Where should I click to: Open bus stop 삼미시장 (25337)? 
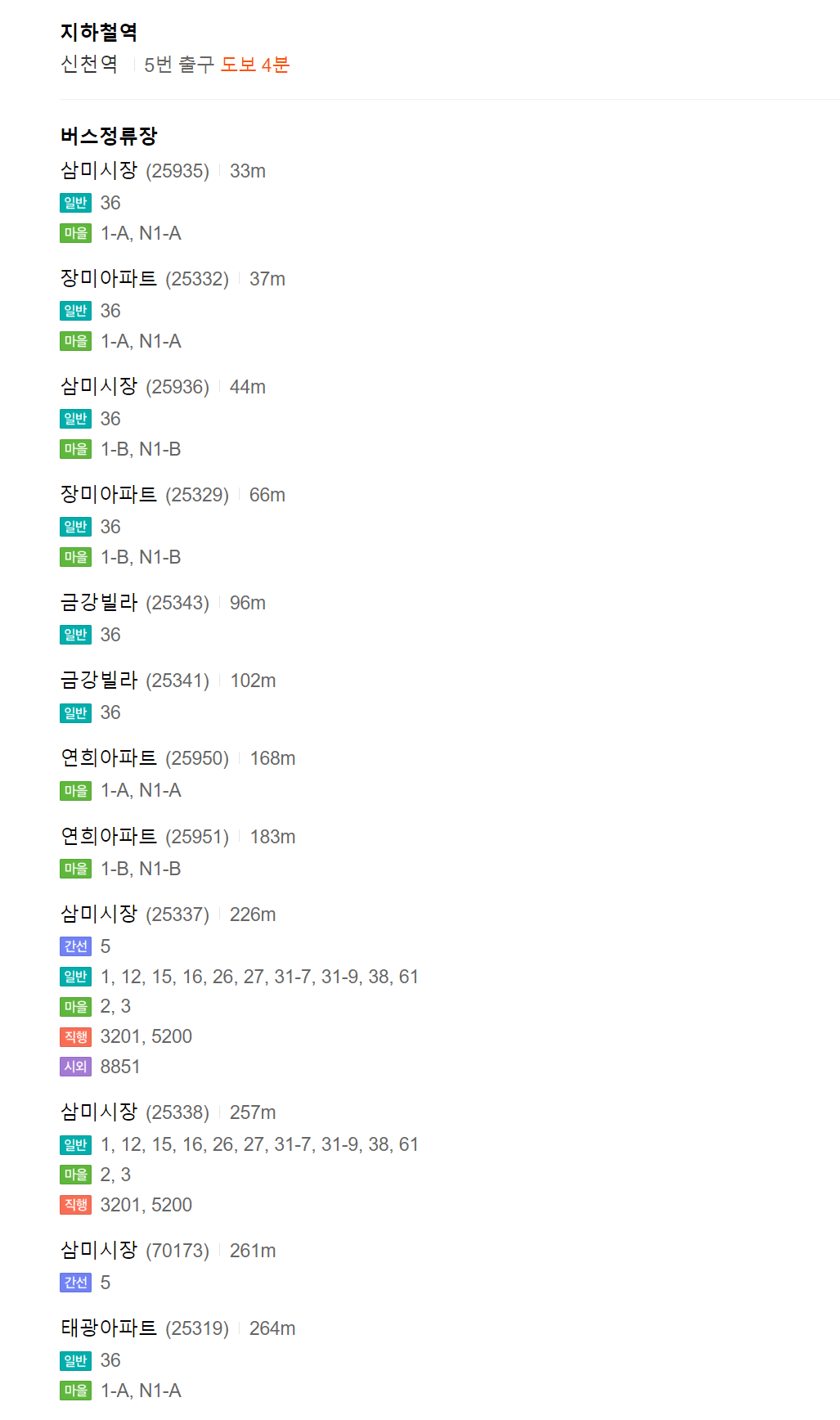(99, 914)
